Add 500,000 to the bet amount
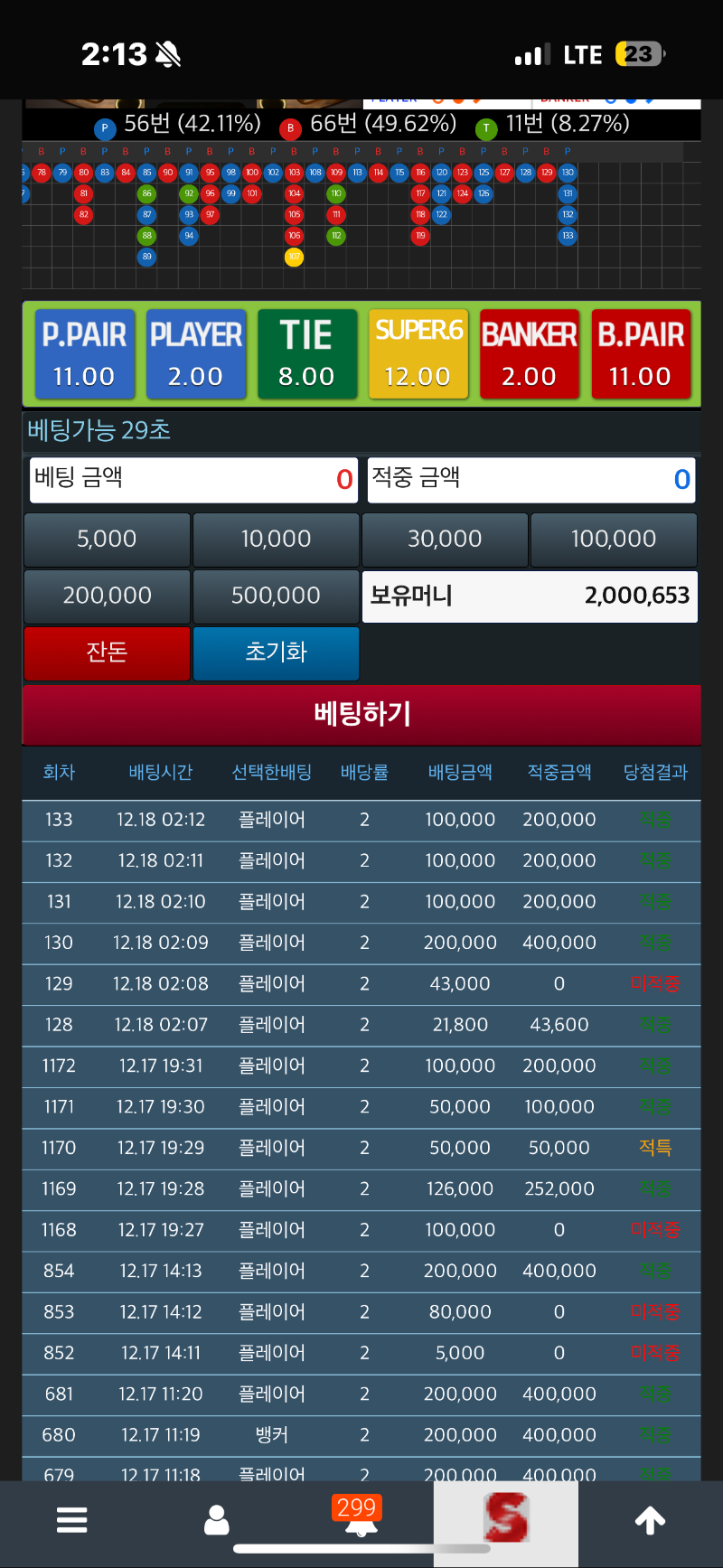 (276, 596)
